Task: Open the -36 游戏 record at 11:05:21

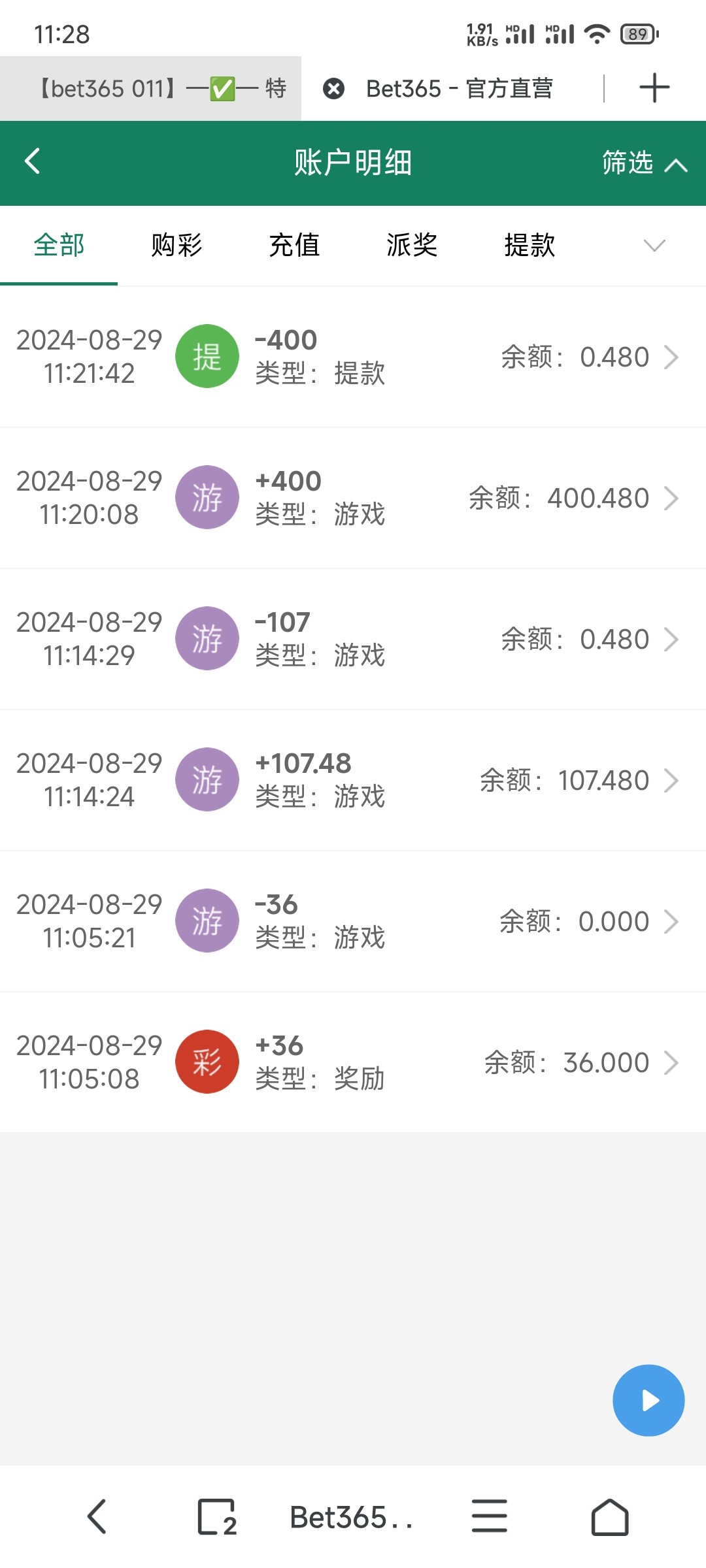Action: pyautogui.click(x=353, y=921)
